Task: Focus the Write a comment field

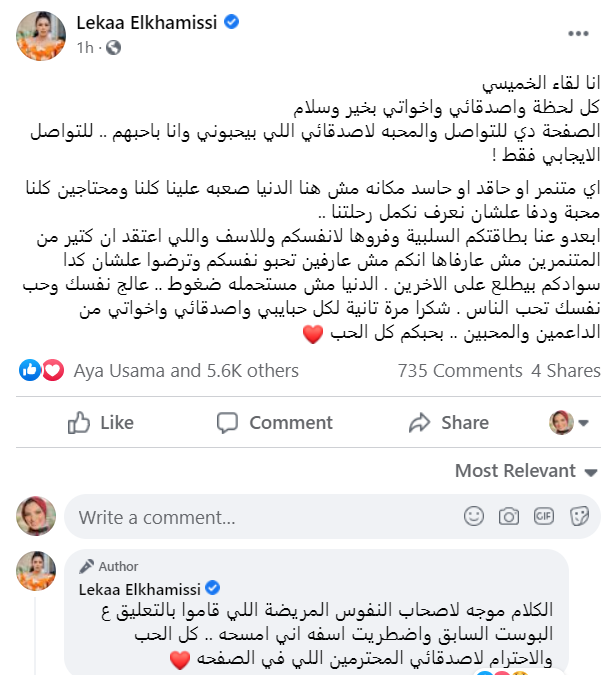Action: [250, 517]
